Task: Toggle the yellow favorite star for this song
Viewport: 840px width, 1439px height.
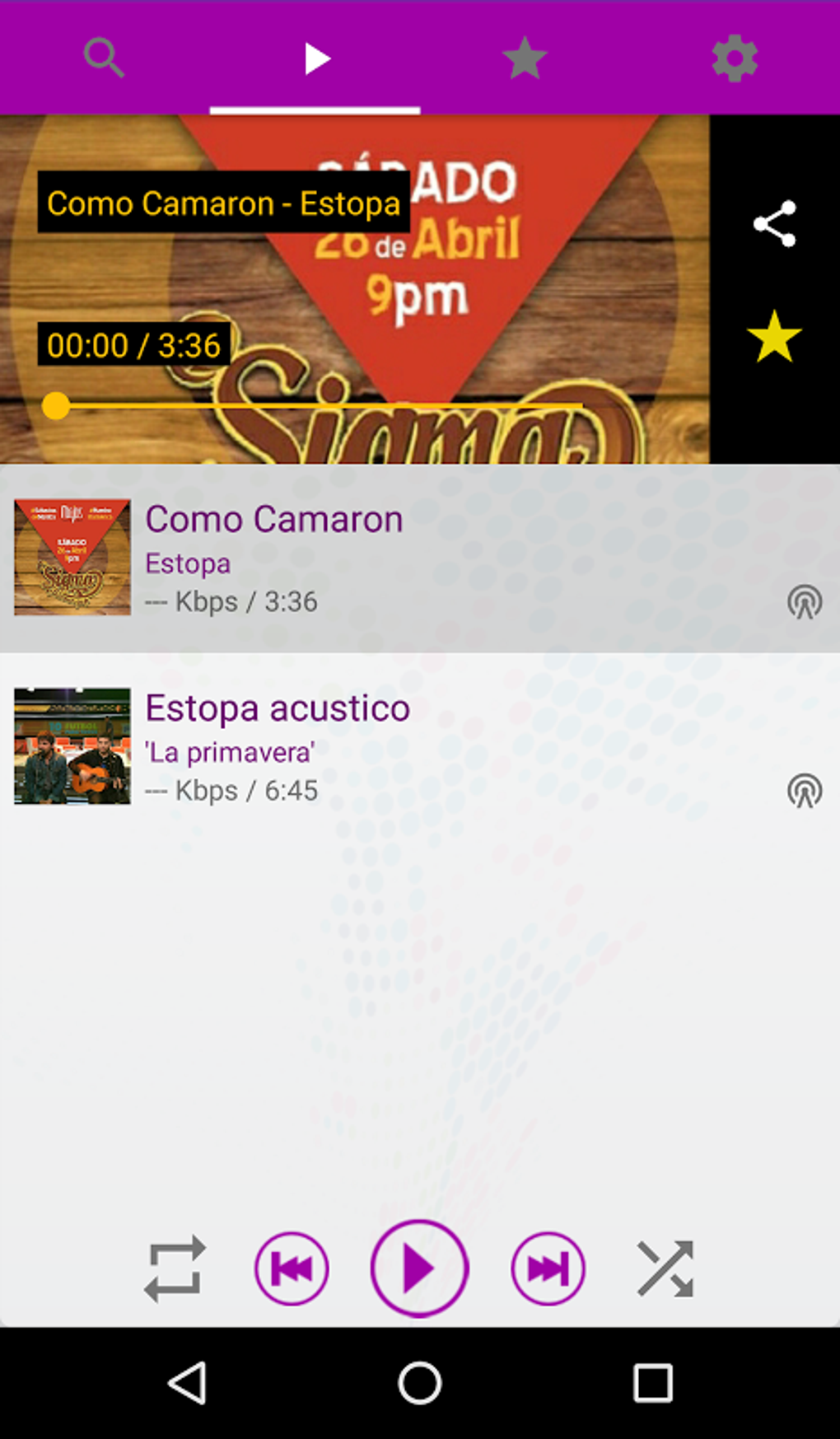Action: point(774,337)
